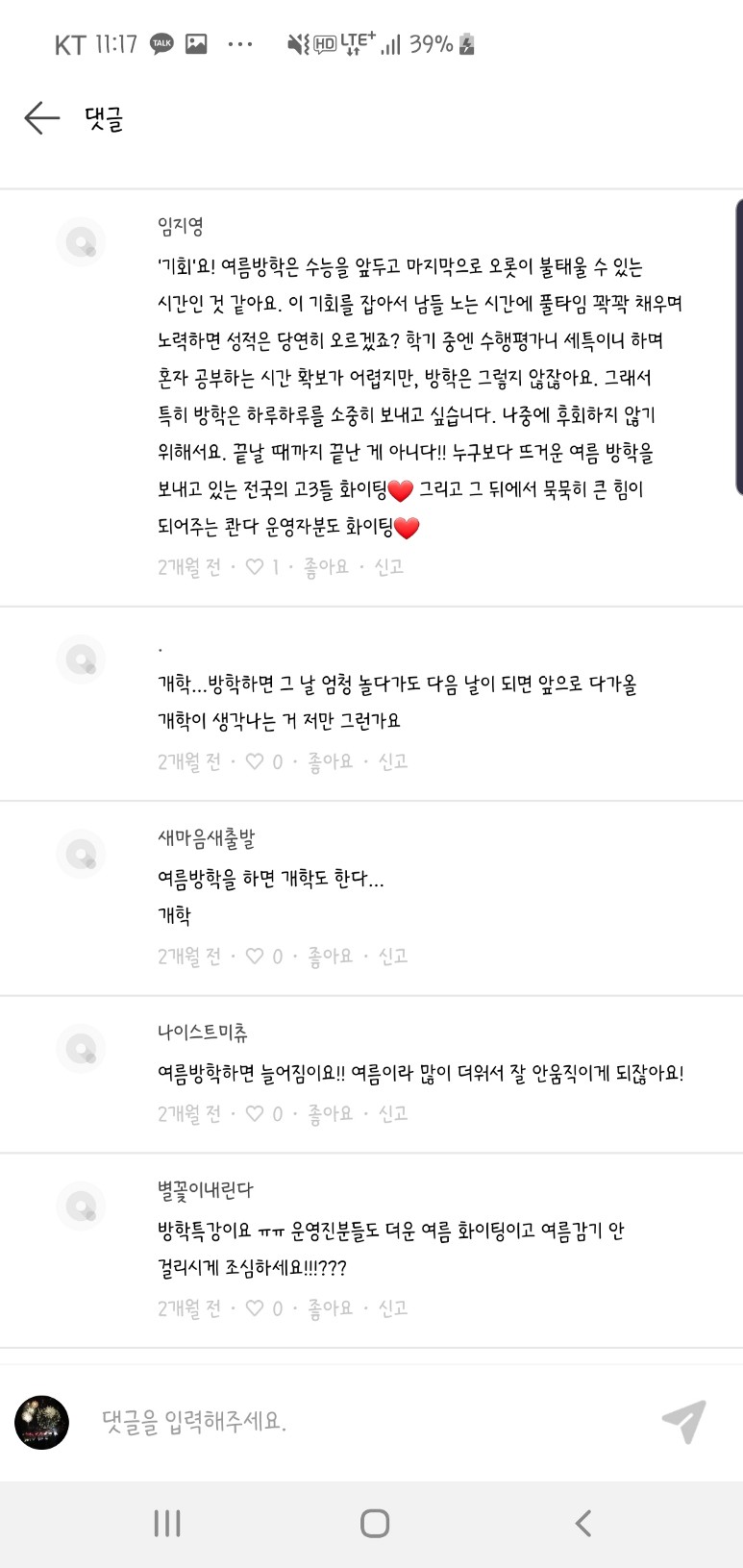This screenshot has height=1568, width=743.
Task: Open recent apps from navigation bar
Action: pos(167,1523)
